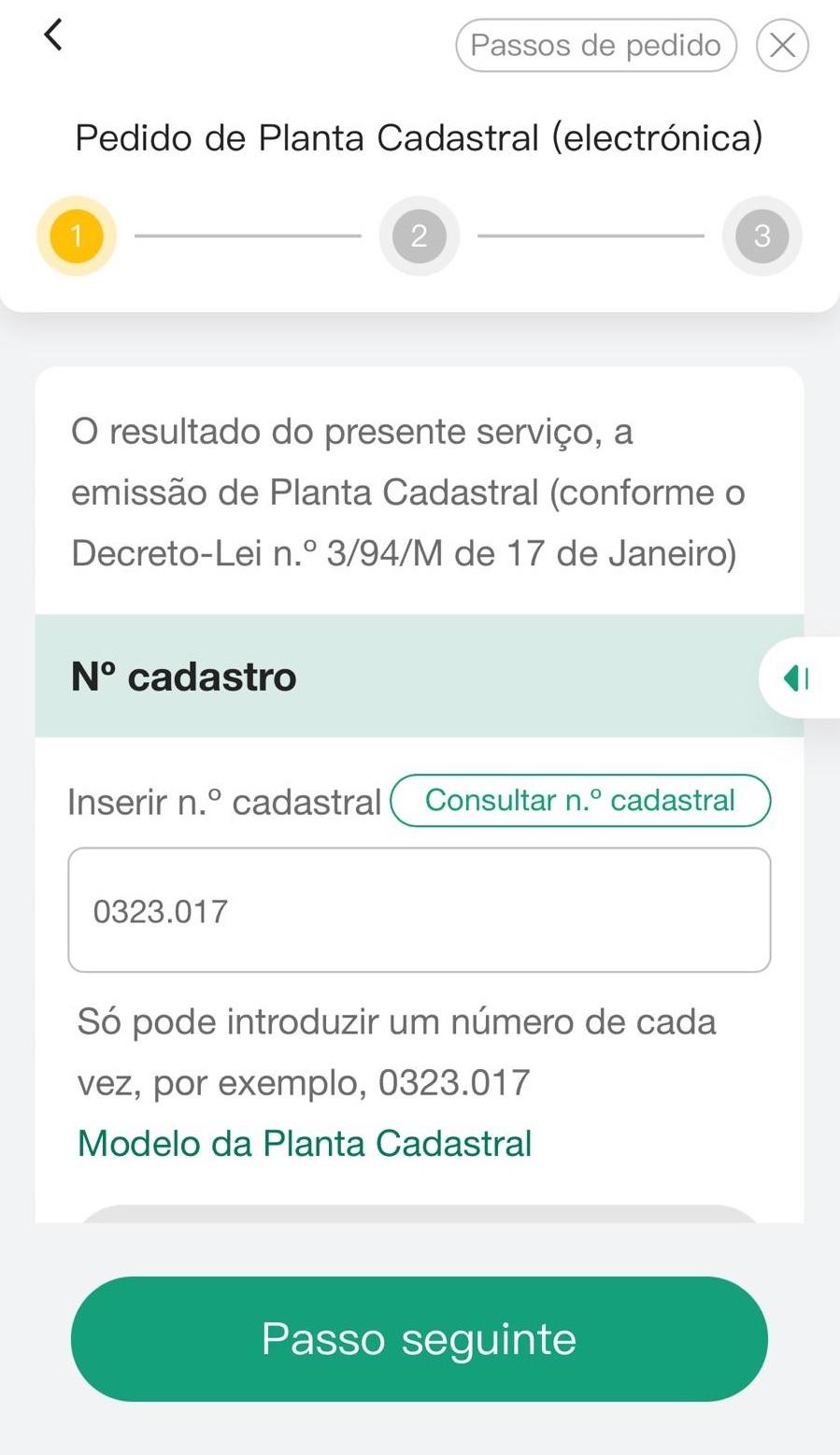The height and width of the screenshot is (1455, 840).
Task: Open Modelo da Planta Cadastral link
Action: pos(305,1144)
